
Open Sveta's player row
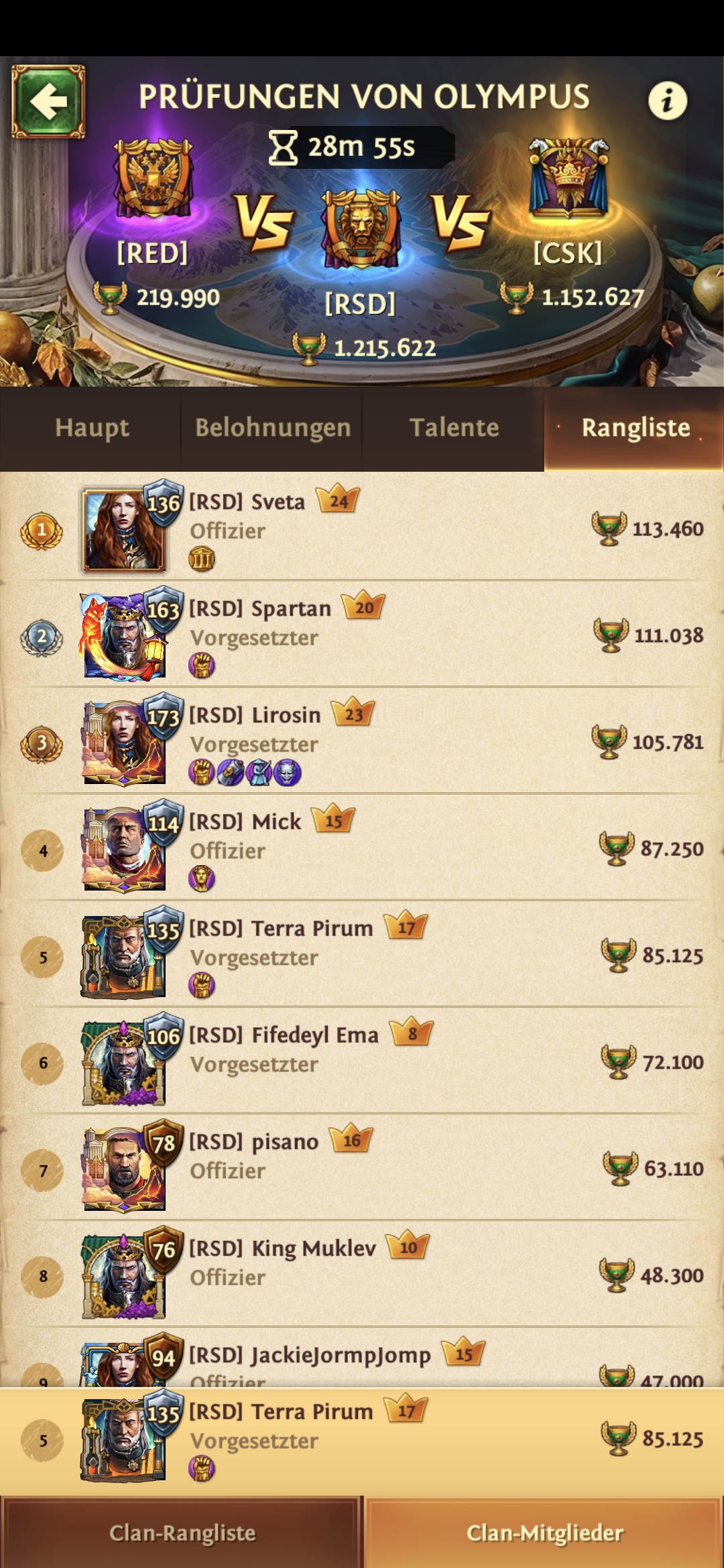362,528
